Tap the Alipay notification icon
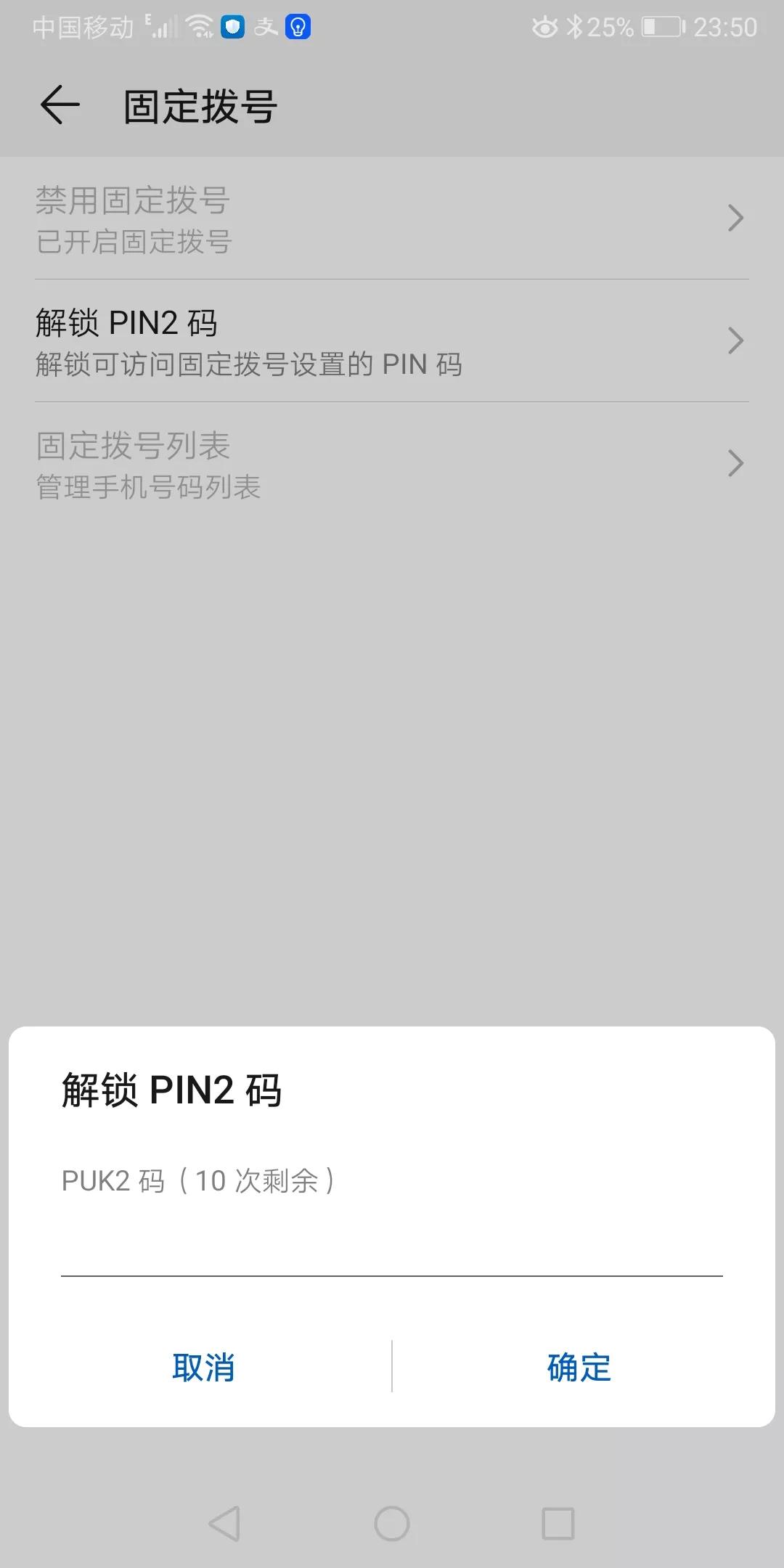 (263, 26)
